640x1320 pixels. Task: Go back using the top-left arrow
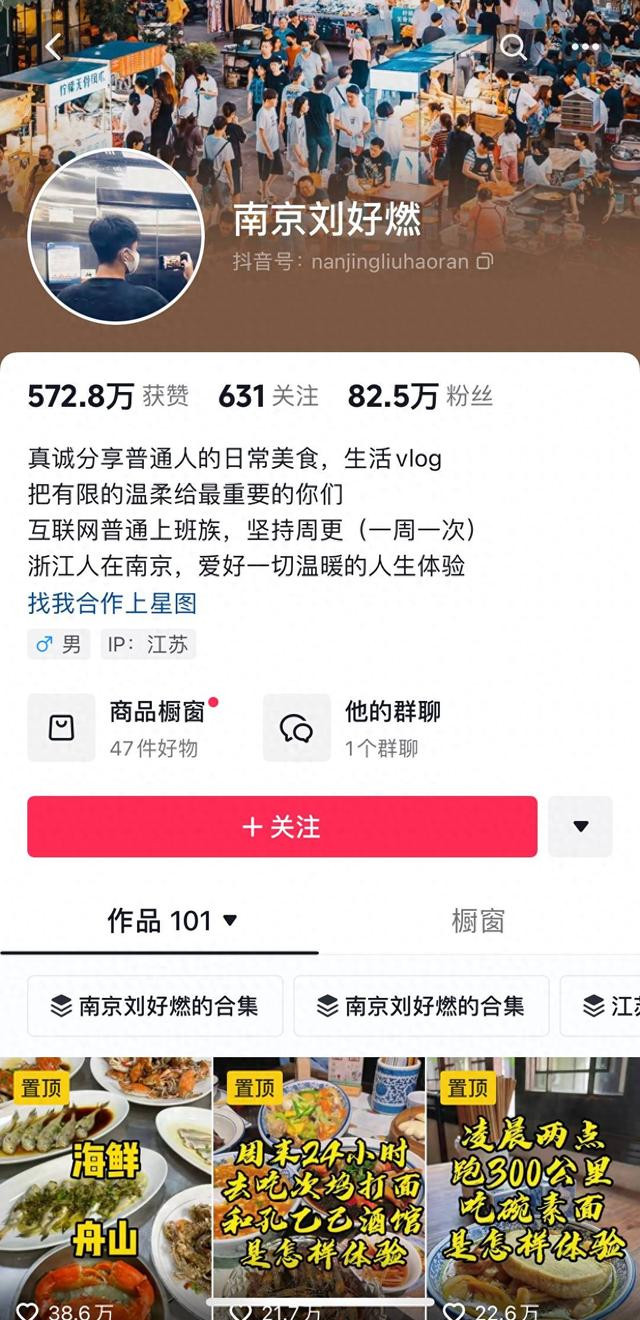(53, 46)
